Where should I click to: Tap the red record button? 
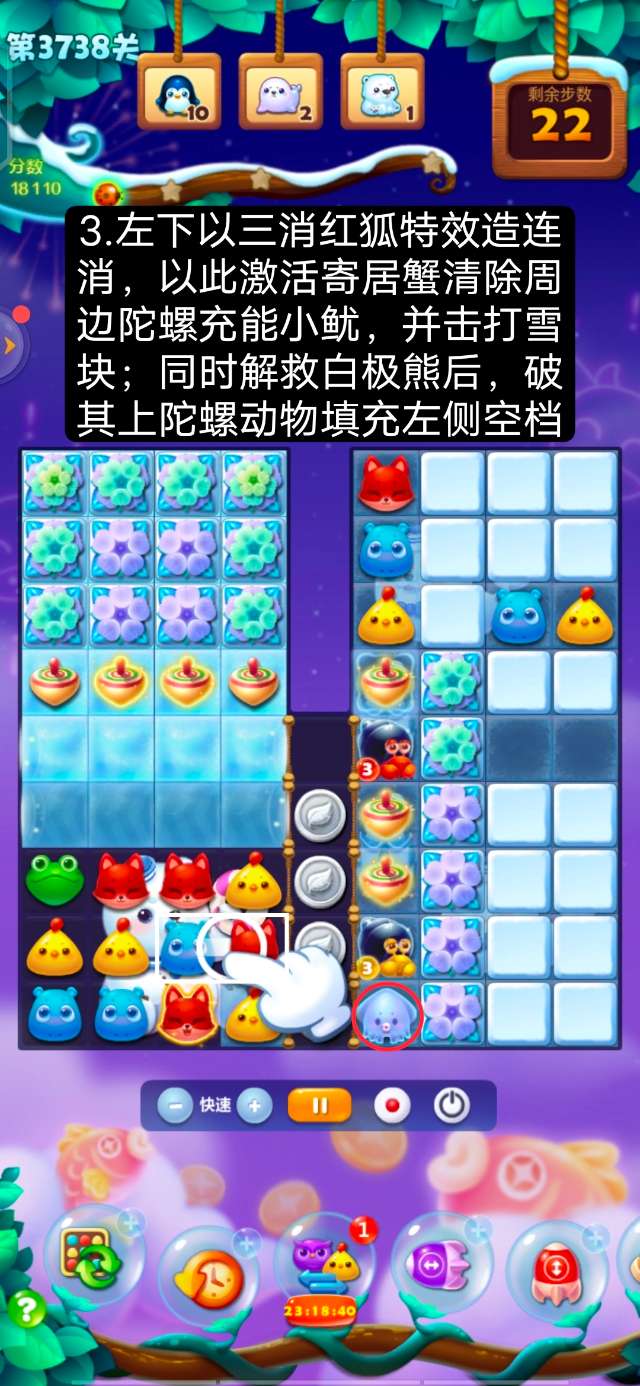coord(391,1106)
